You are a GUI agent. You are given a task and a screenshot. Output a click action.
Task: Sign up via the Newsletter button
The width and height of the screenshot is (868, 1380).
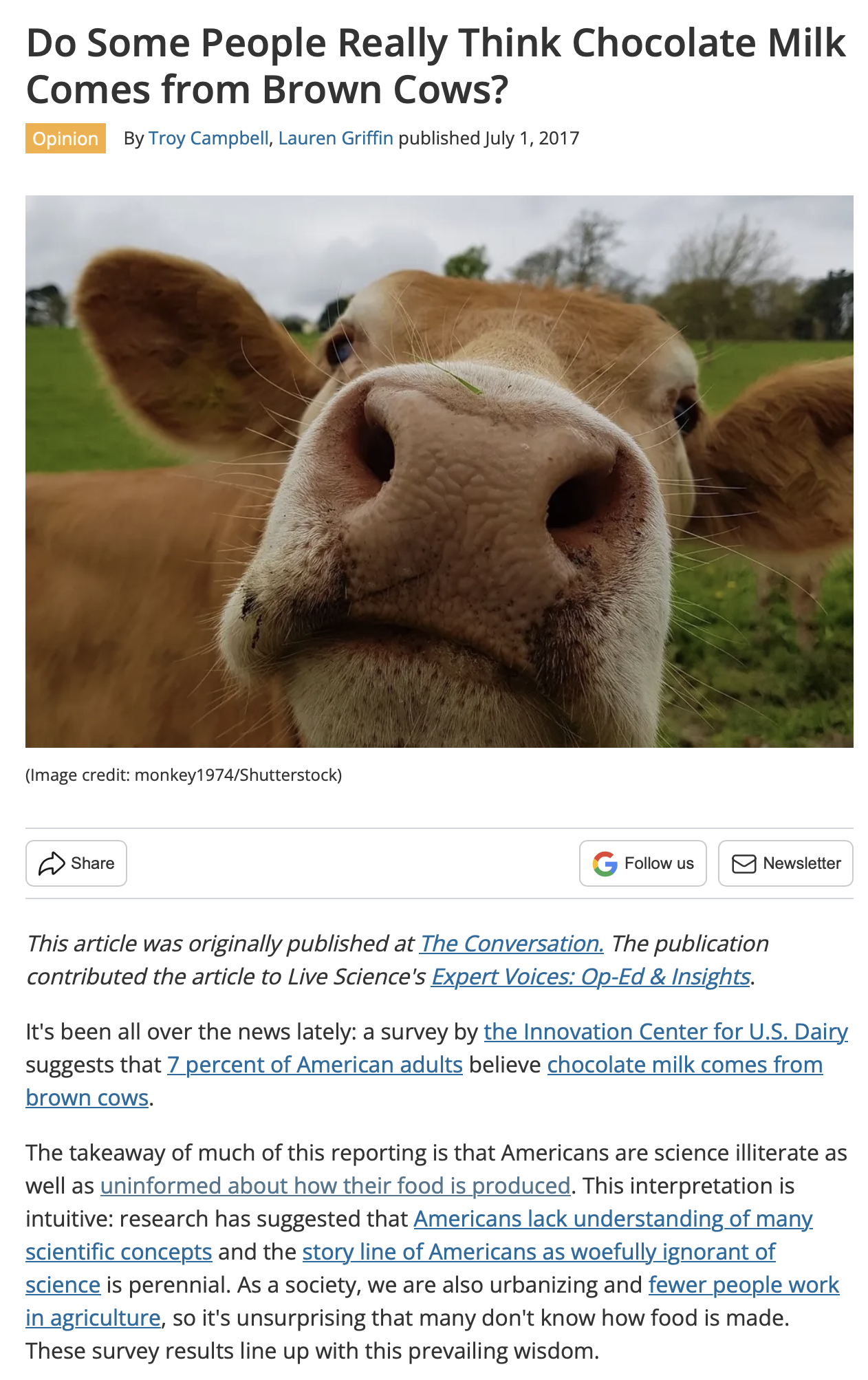[785, 863]
